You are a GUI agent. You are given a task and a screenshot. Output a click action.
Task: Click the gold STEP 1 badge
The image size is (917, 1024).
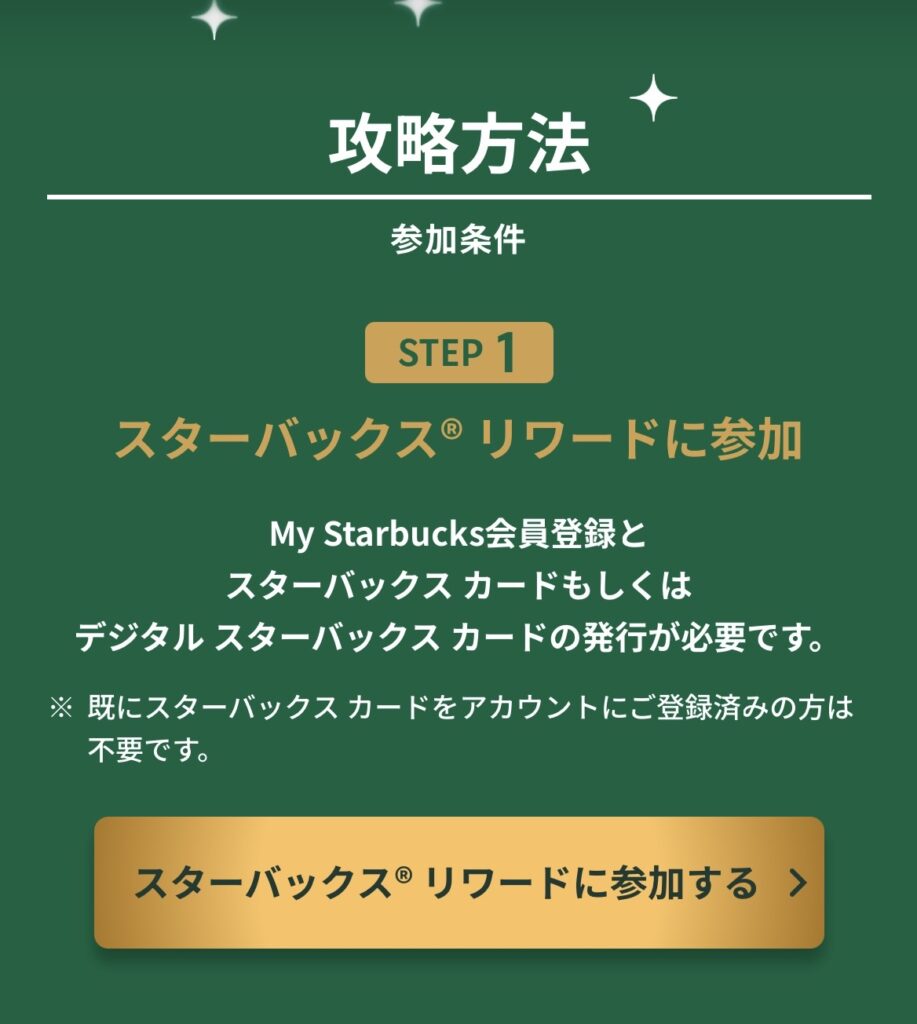(x=458, y=352)
